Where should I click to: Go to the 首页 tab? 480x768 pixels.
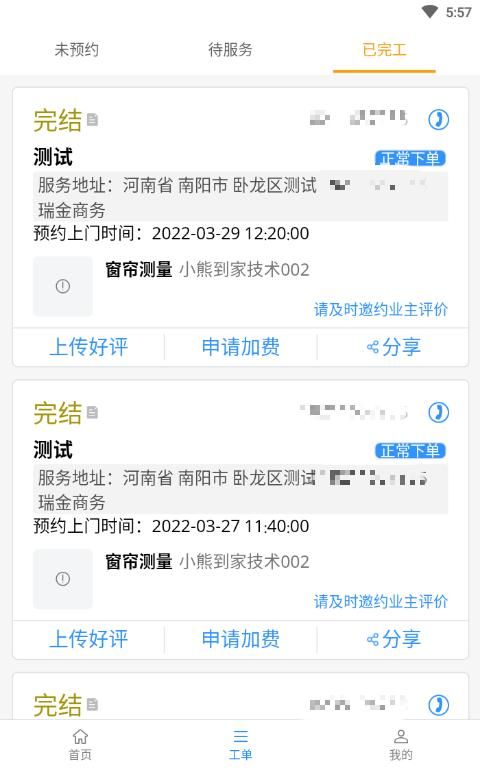click(x=80, y=744)
